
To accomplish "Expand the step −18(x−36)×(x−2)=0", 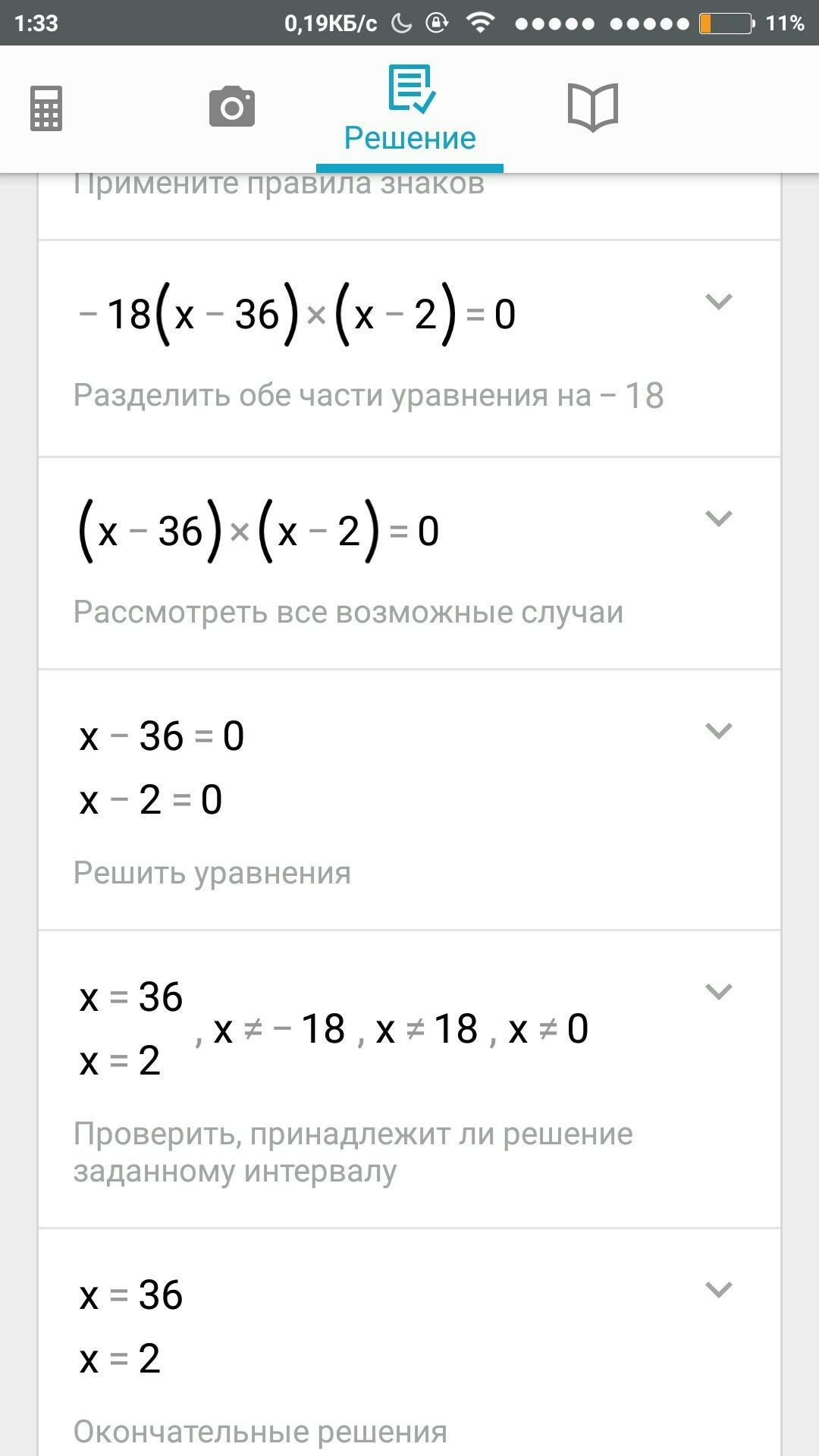I will point(719,301).
